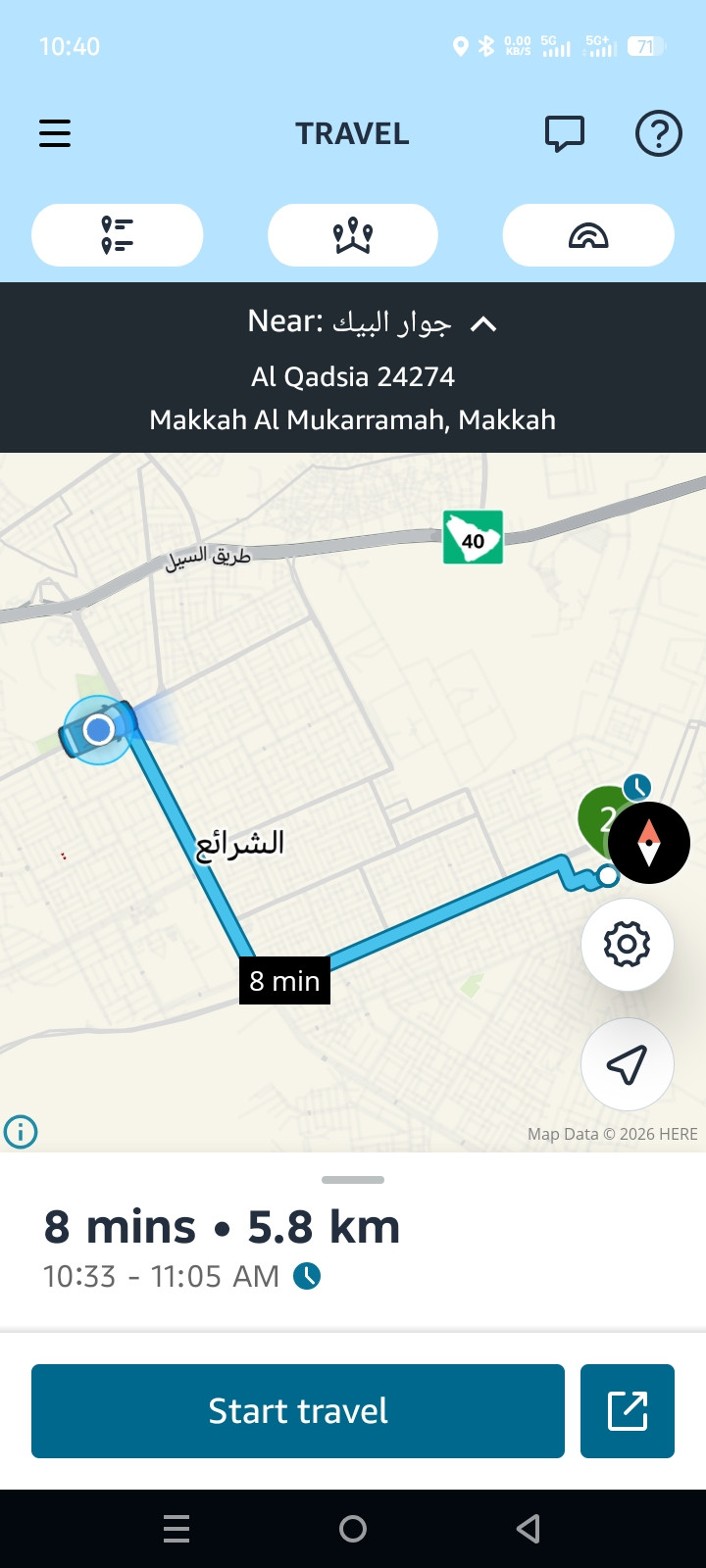Screen dimensions: 706x1568
Task: Open the help question mark
Action: coord(659,133)
